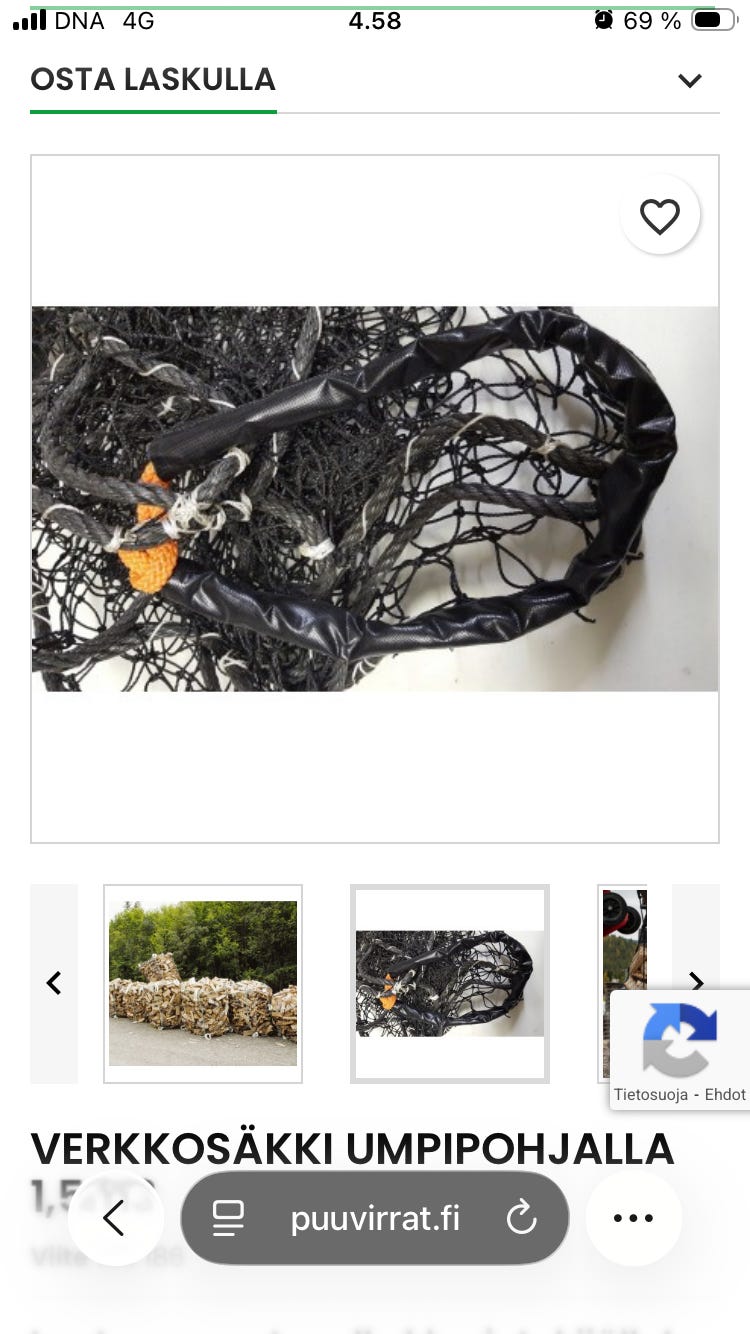The image size is (750, 1334).
Task: Open the page reader options icon
Action: click(x=228, y=1218)
